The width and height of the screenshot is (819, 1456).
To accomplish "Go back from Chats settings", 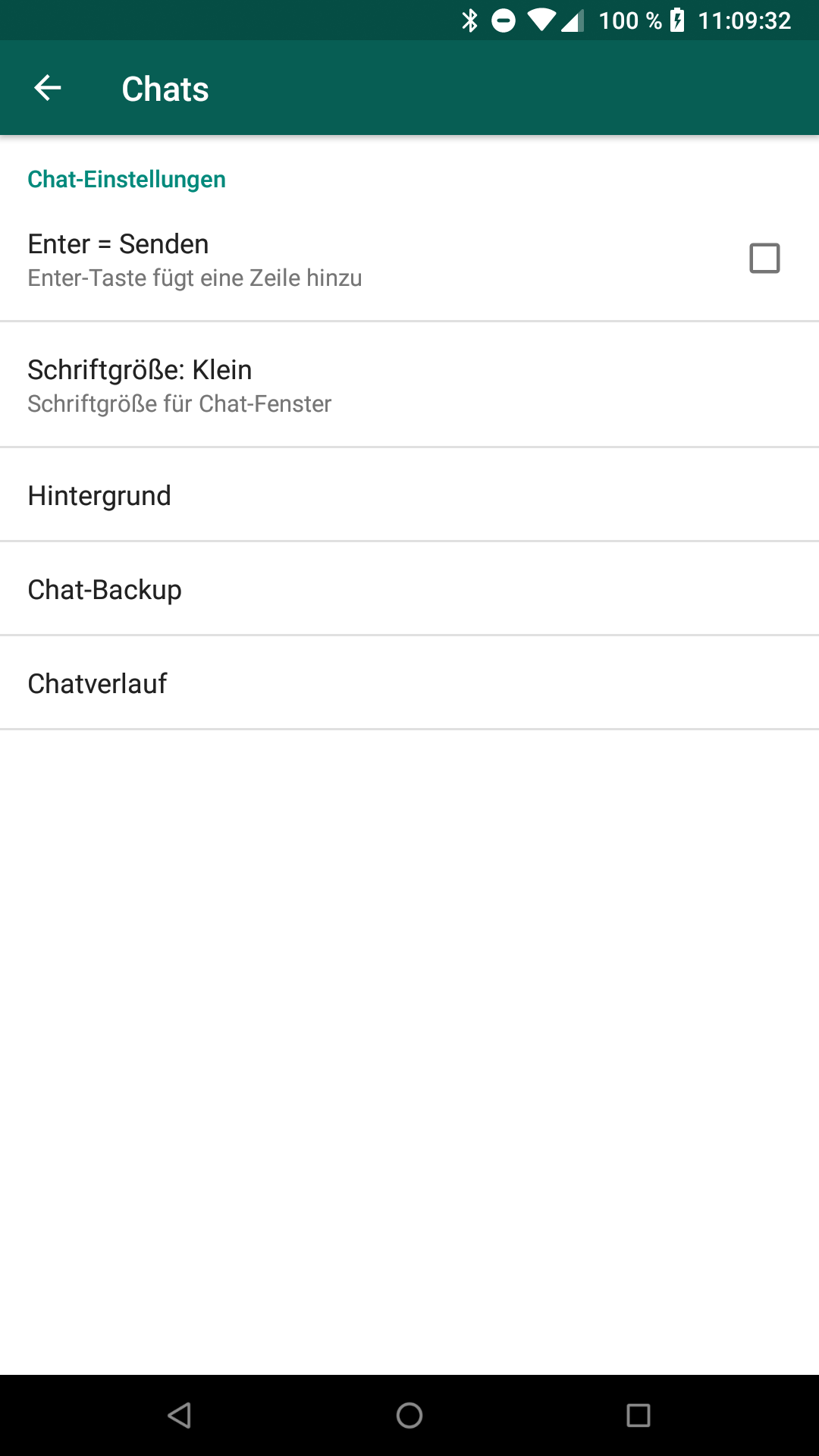I will click(47, 88).
